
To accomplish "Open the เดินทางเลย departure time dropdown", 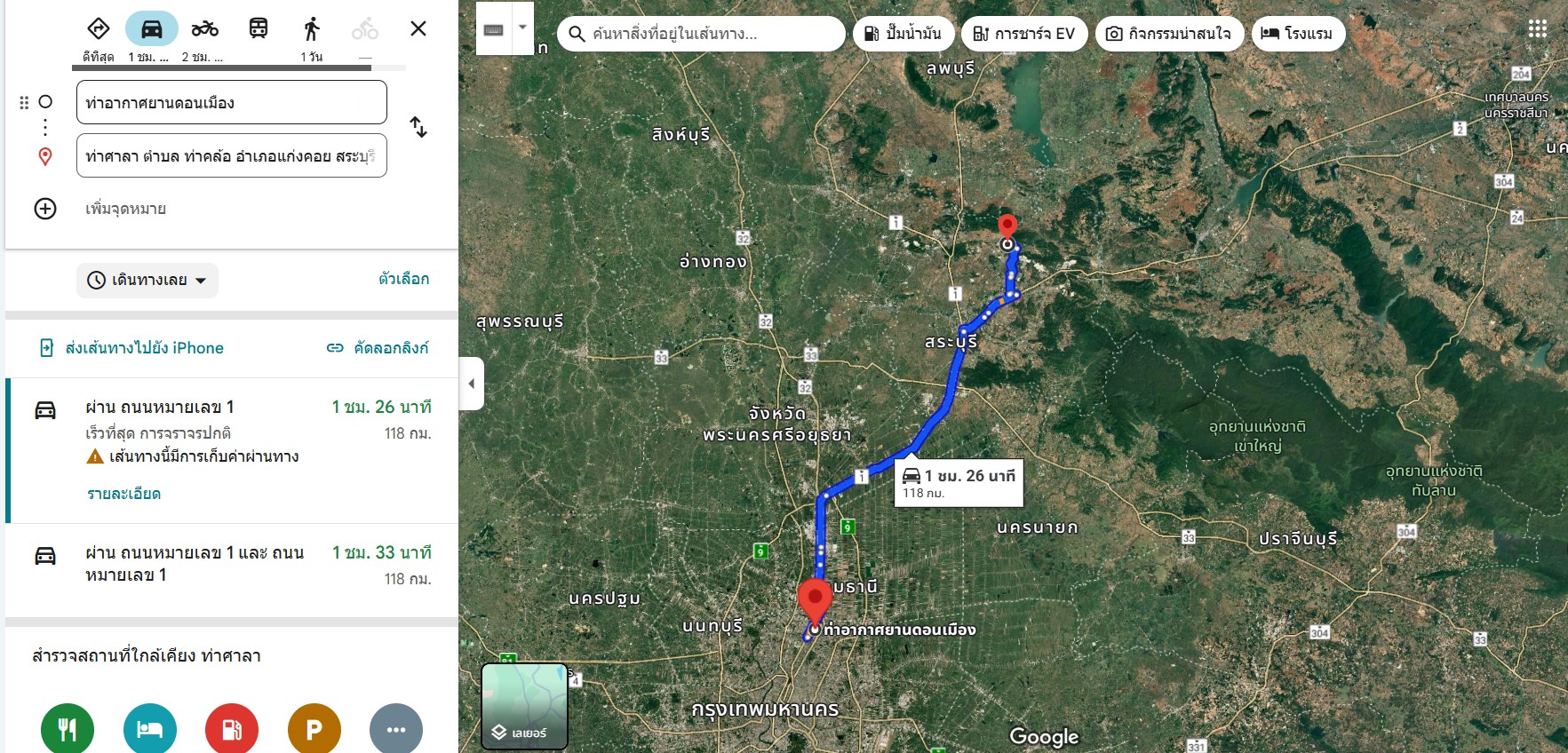I will click(x=147, y=281).
